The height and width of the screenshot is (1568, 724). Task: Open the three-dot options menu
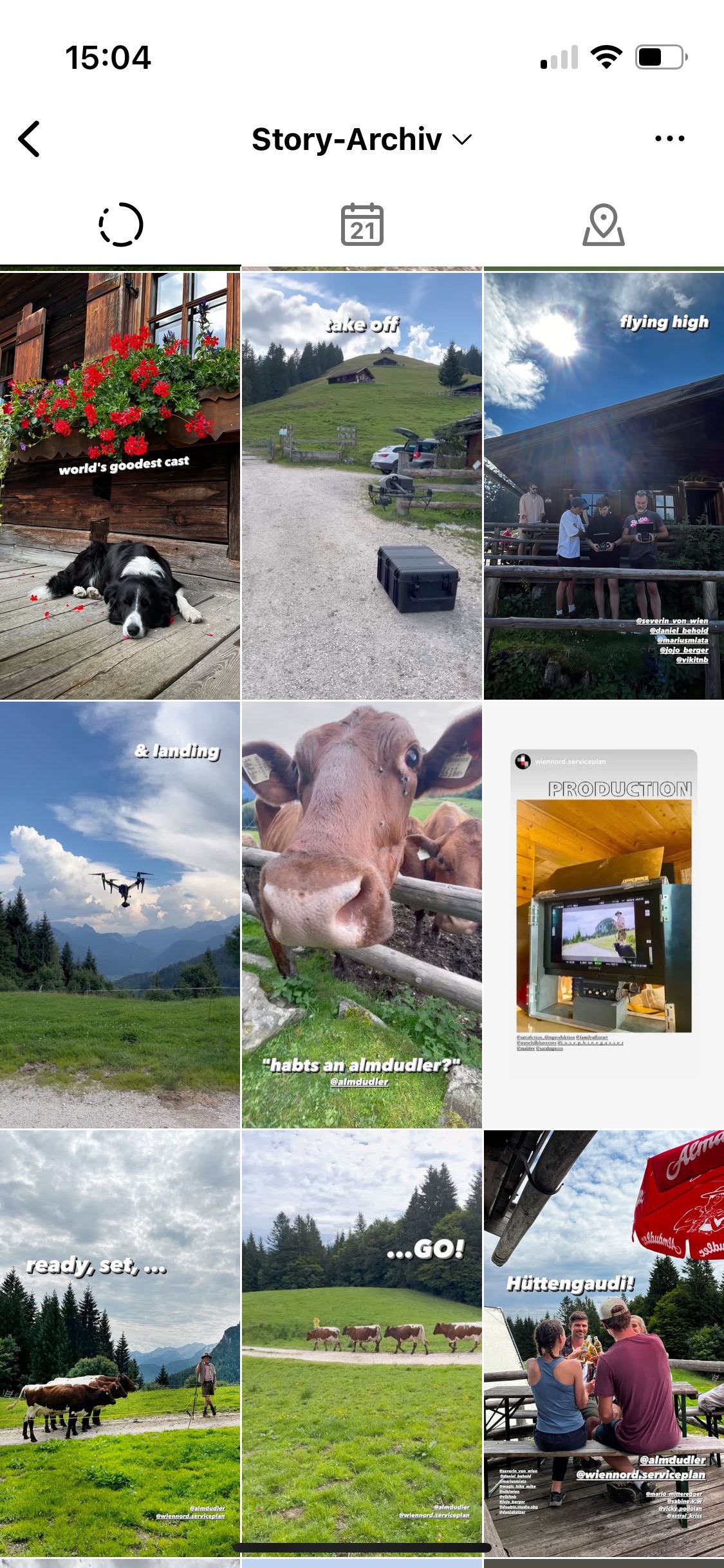[x=669, y=138]
